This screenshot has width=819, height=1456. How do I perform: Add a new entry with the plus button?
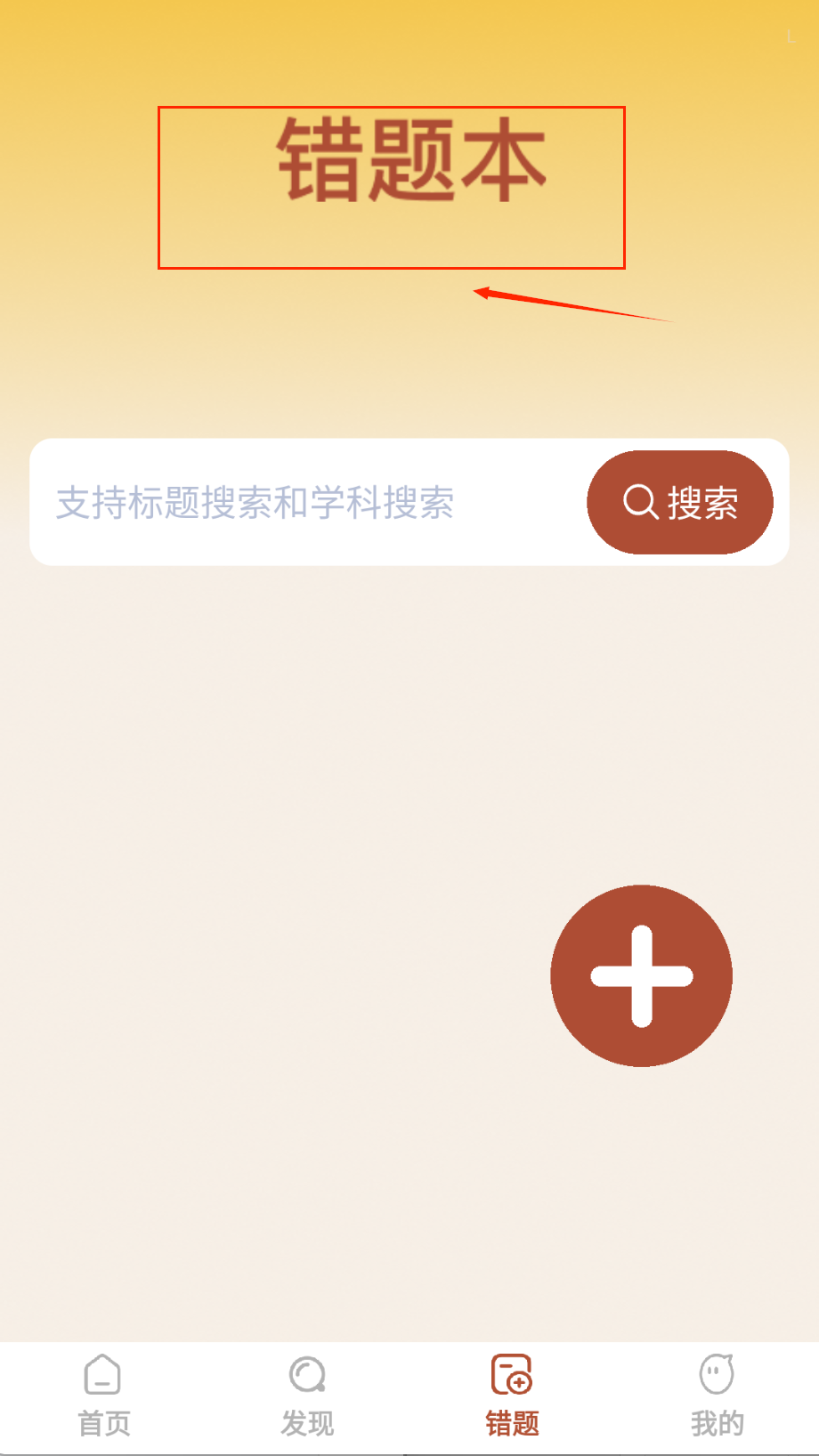[641, 975]
